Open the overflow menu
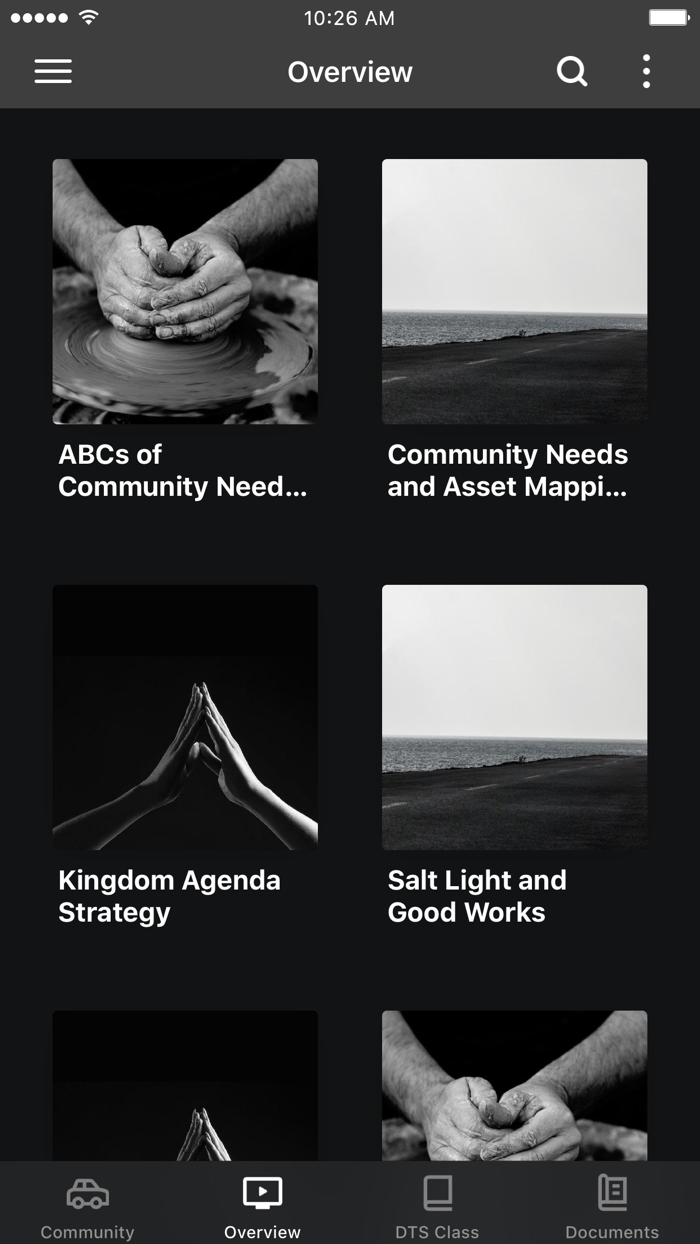 646,71
